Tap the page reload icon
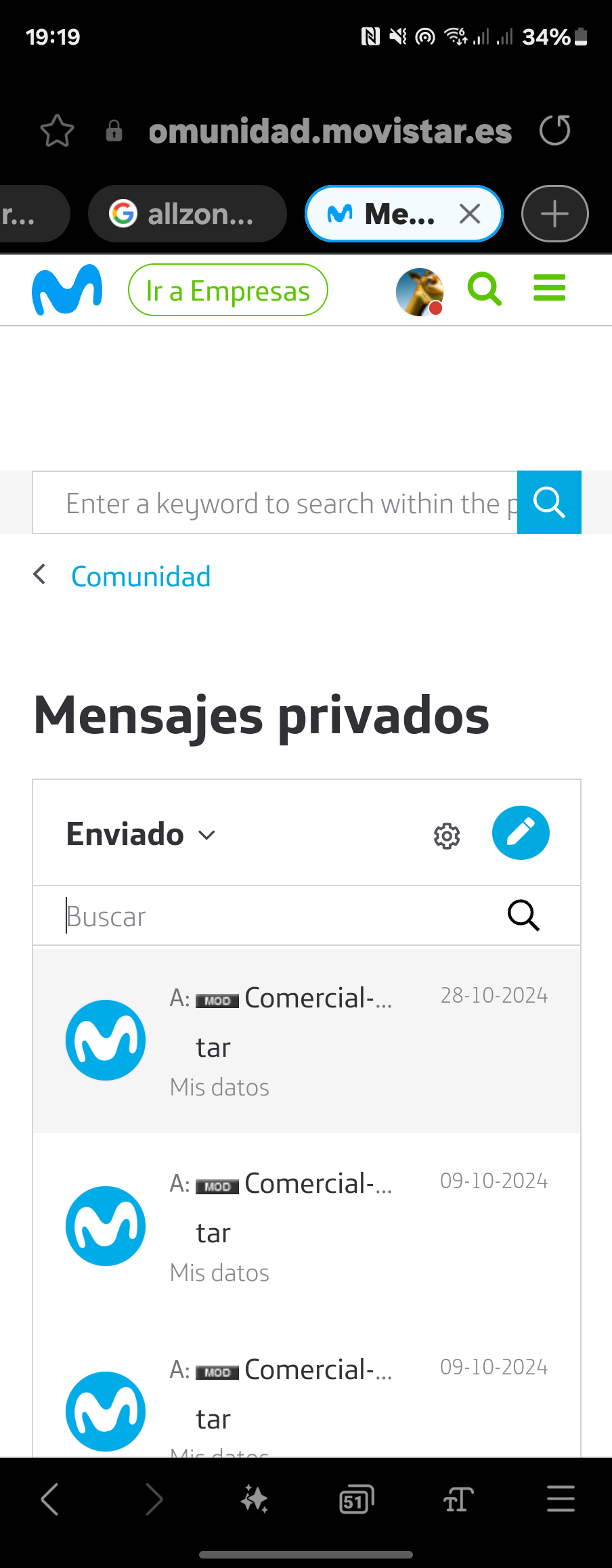The width and height of the screenshot is (612, 1568). coord(554,131)
